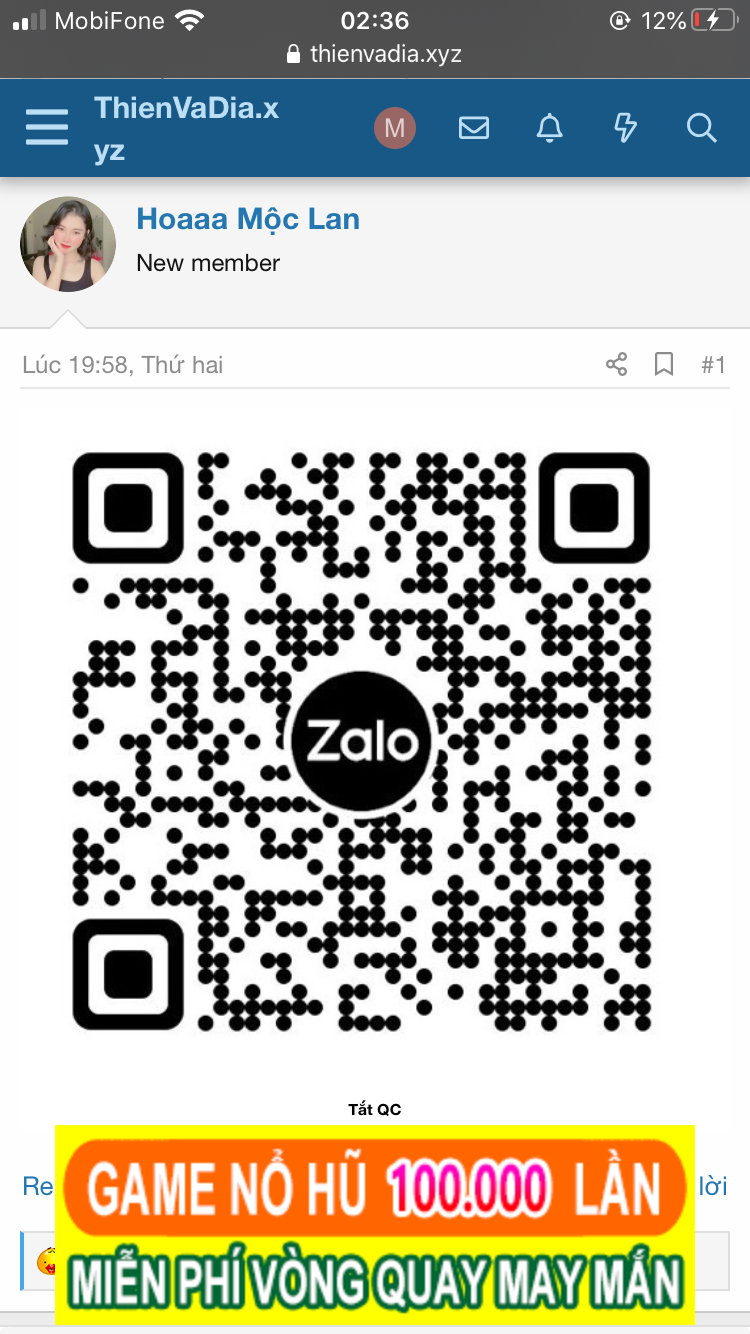Dismiss the ad with Tắt QC

pyautogui.click(x=375, y=1109)
